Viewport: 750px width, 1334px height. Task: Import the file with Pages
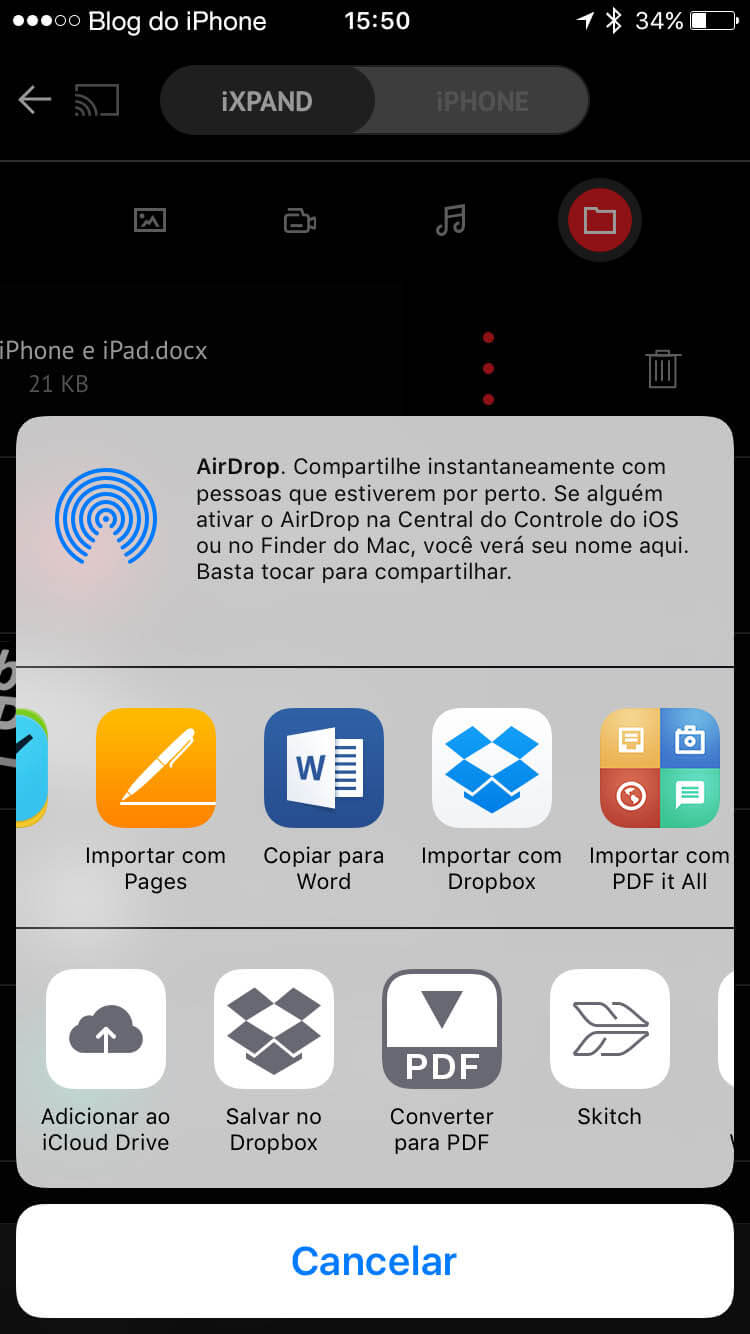[155, 768]
